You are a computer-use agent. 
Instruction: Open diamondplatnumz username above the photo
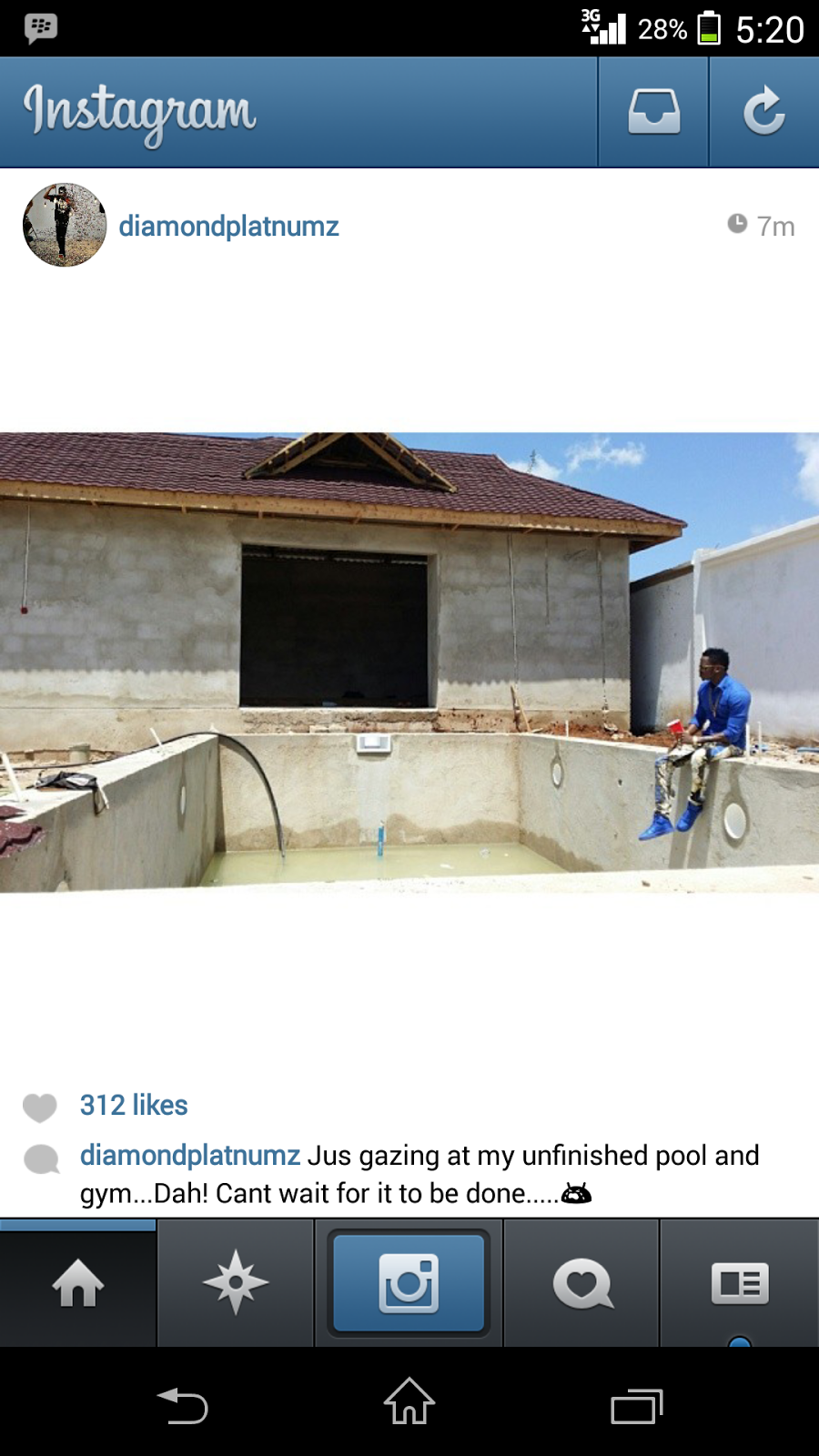coord(228,226)
